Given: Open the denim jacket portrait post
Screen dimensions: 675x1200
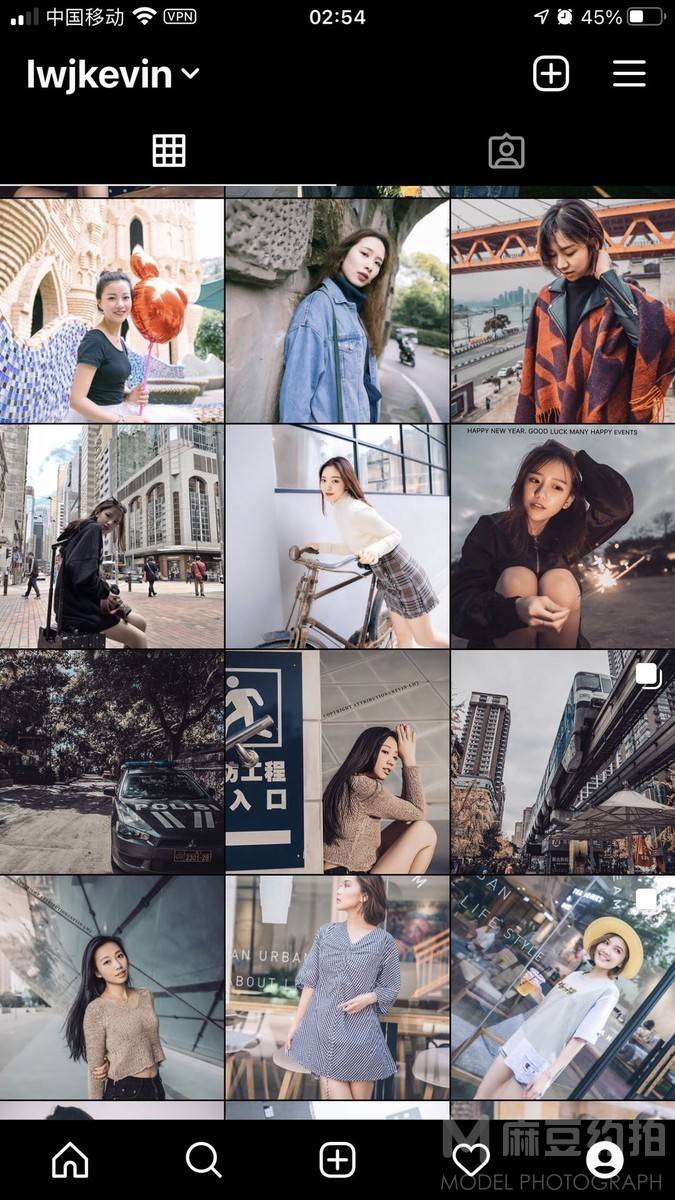Looking at the screenshot, I should coord(337,310).
